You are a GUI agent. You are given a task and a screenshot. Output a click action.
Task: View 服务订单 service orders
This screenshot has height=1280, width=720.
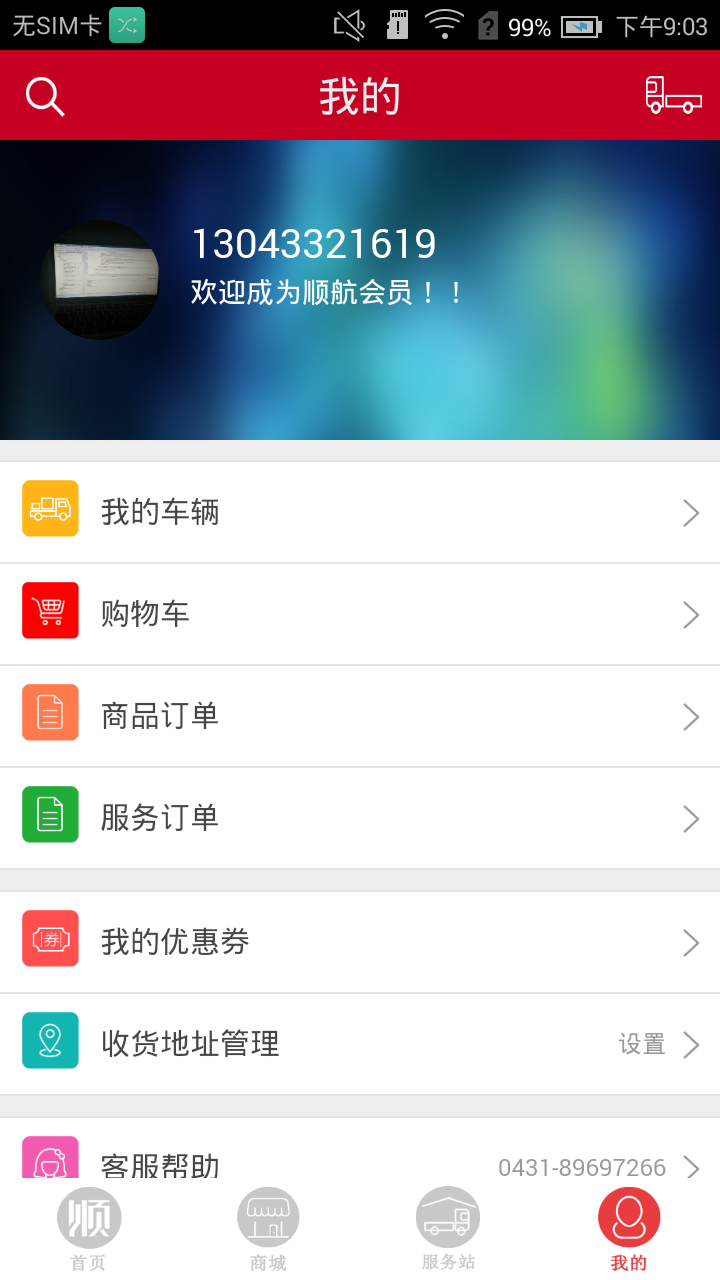tap(360, 818)
